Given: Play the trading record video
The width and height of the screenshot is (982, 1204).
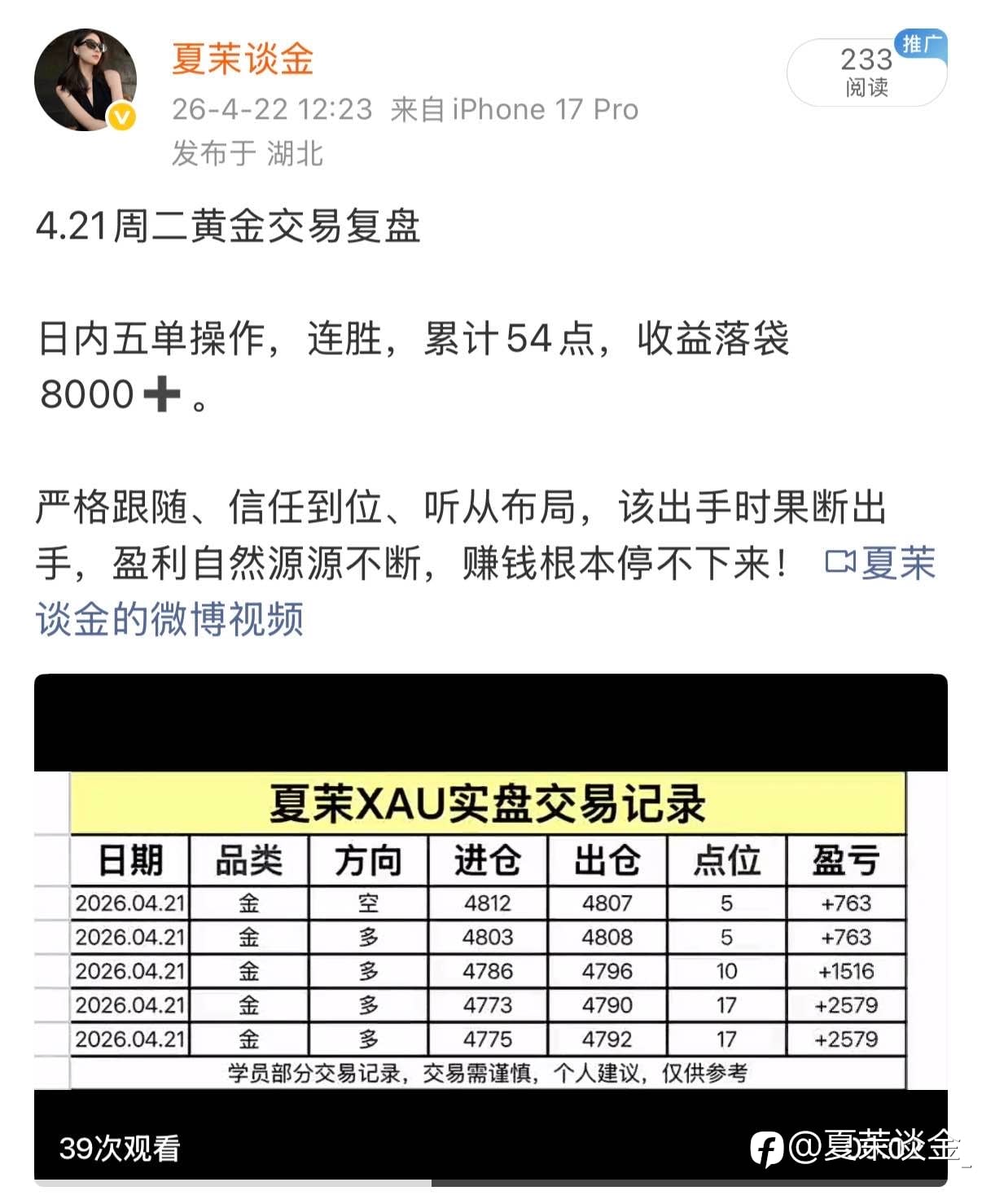Looking at the screenshot, I should 491,929.
